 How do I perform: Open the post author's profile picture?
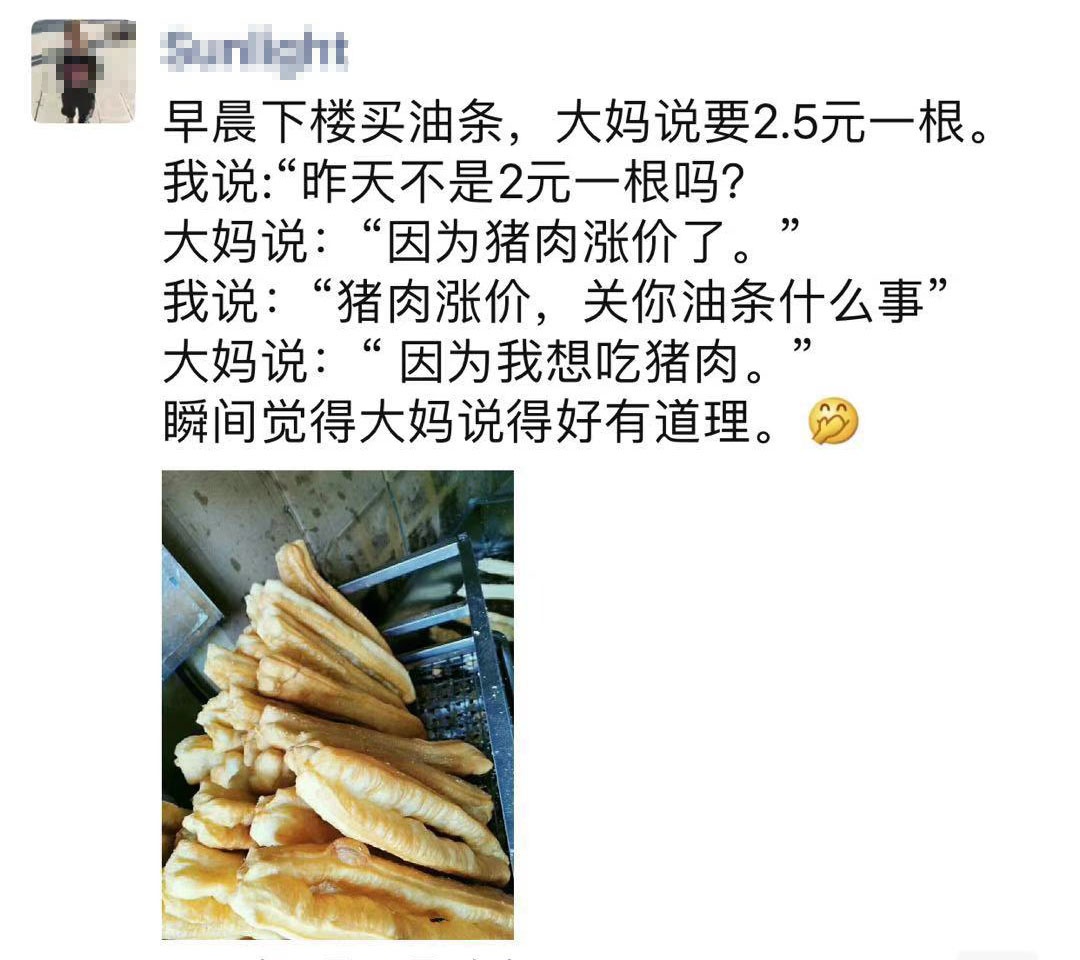tap(83, 72)
